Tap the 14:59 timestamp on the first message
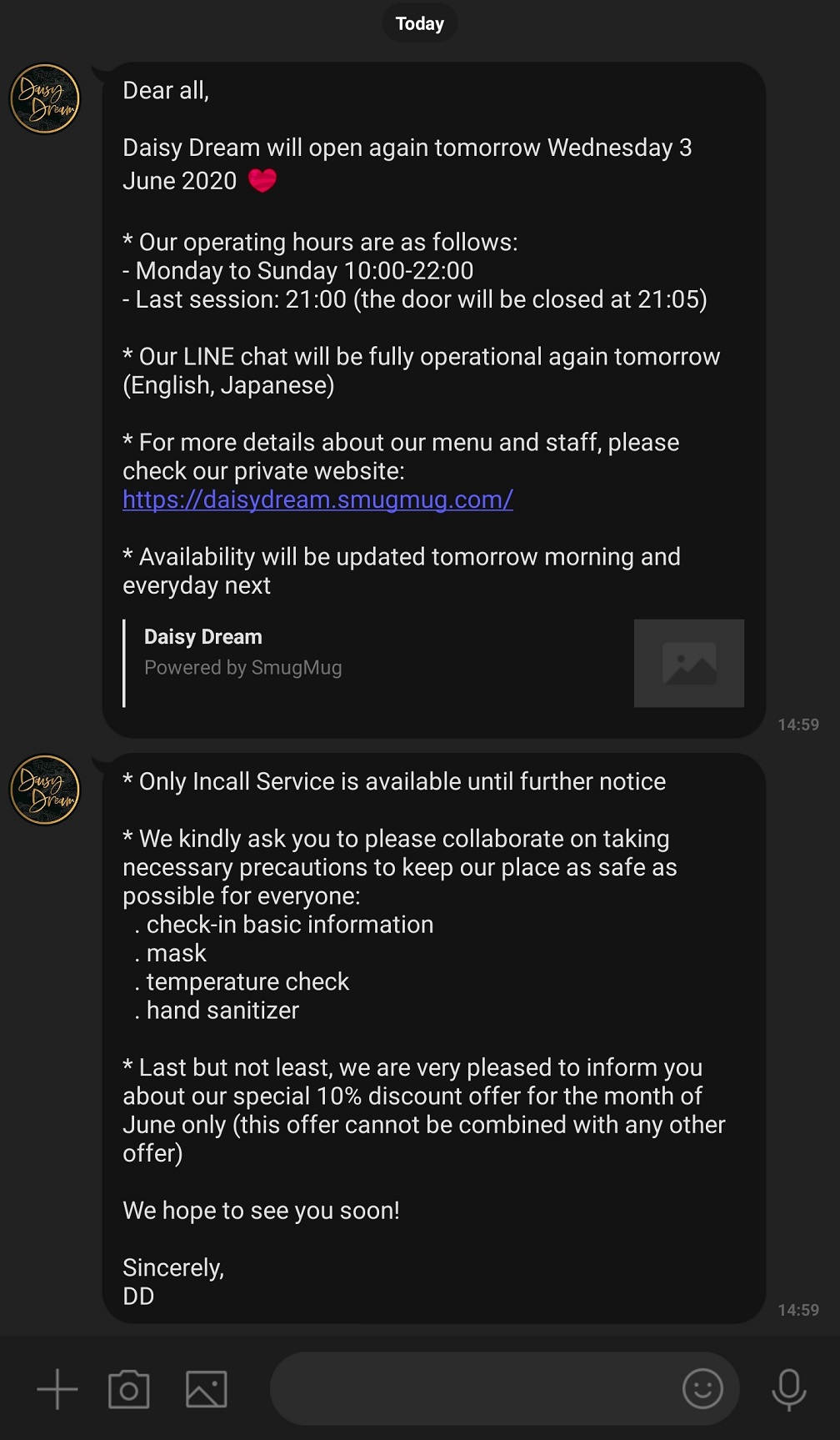 pos(797,725)
